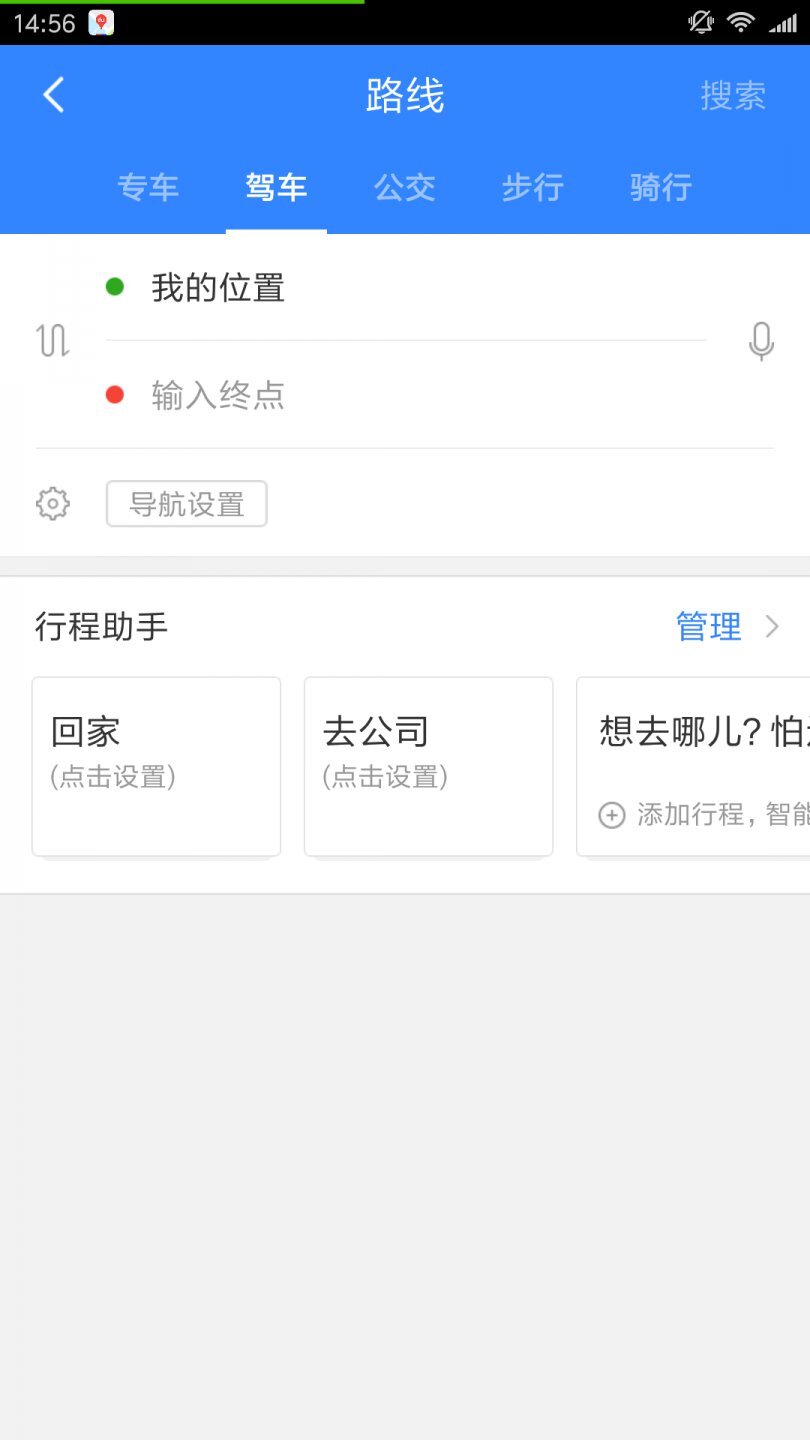
Task: Tap 回家 to set home address
Action: [155, 766]
